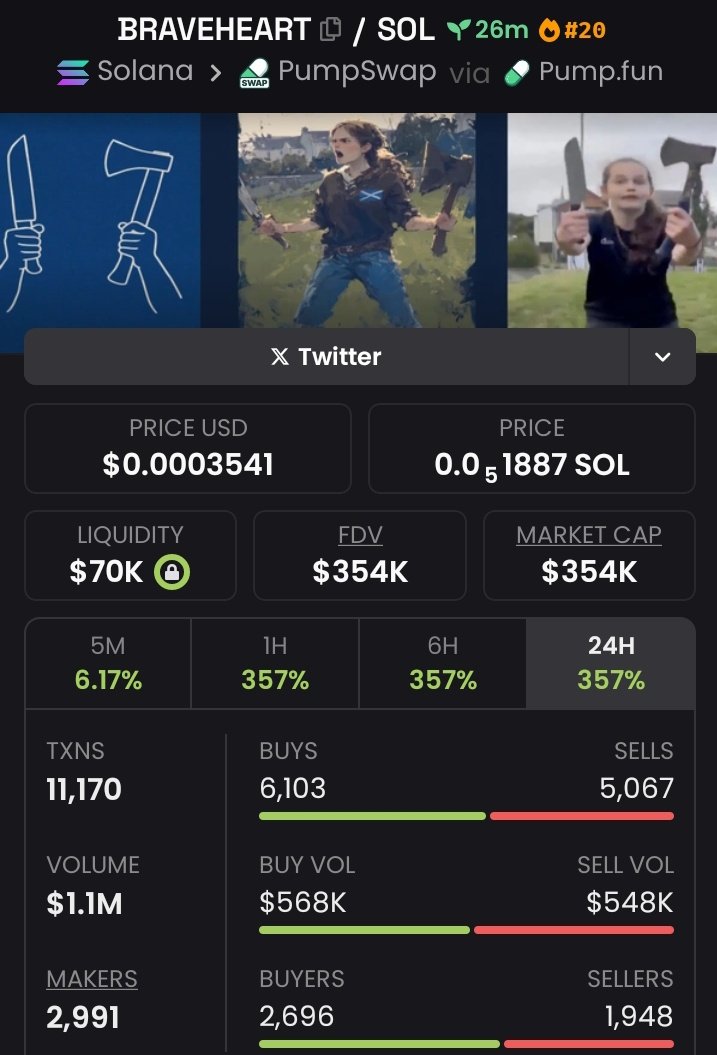Screen dimensions: 717x1055
Task: Switch to the 5M timeframe tab
Action: coord(108,664)
